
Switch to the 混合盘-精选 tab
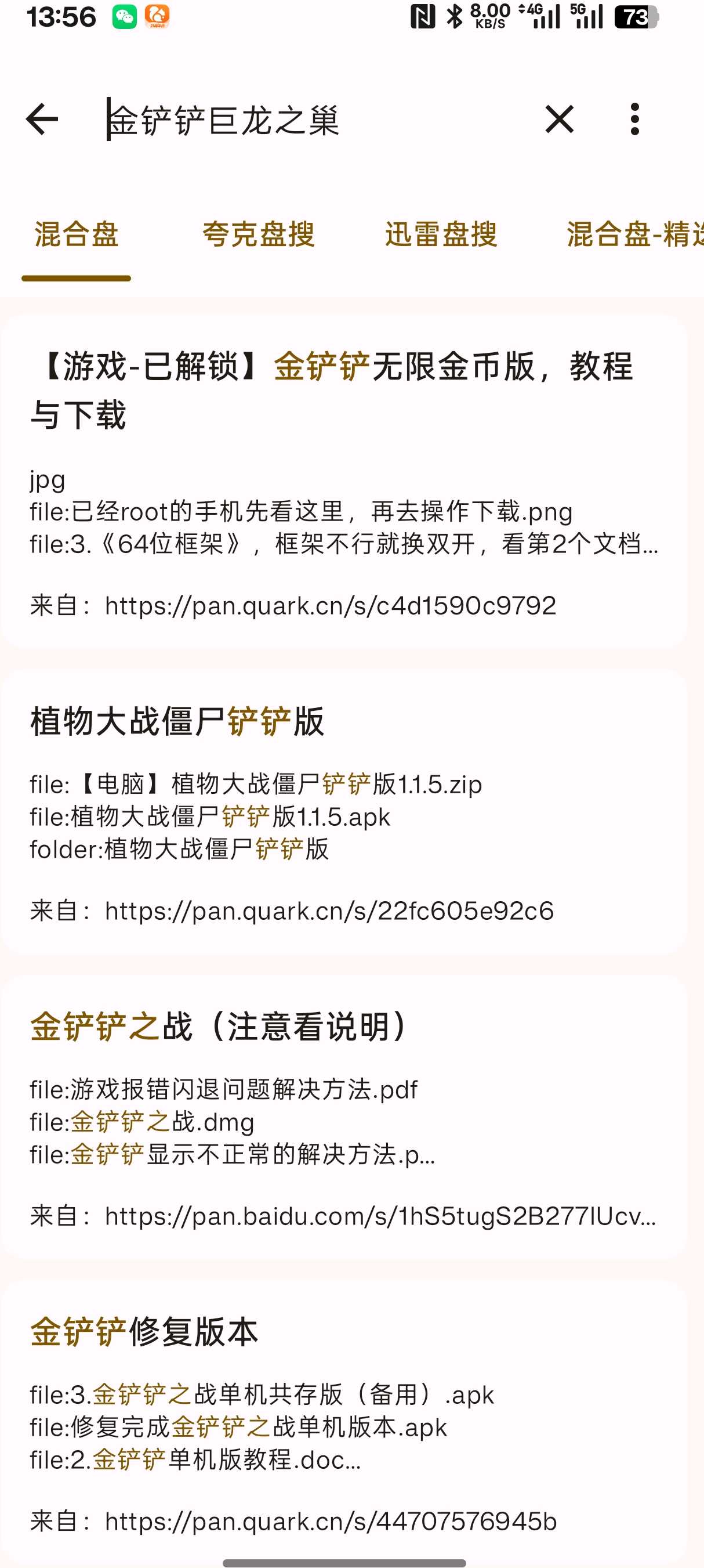pyautogui.click(x=633, y=234)
